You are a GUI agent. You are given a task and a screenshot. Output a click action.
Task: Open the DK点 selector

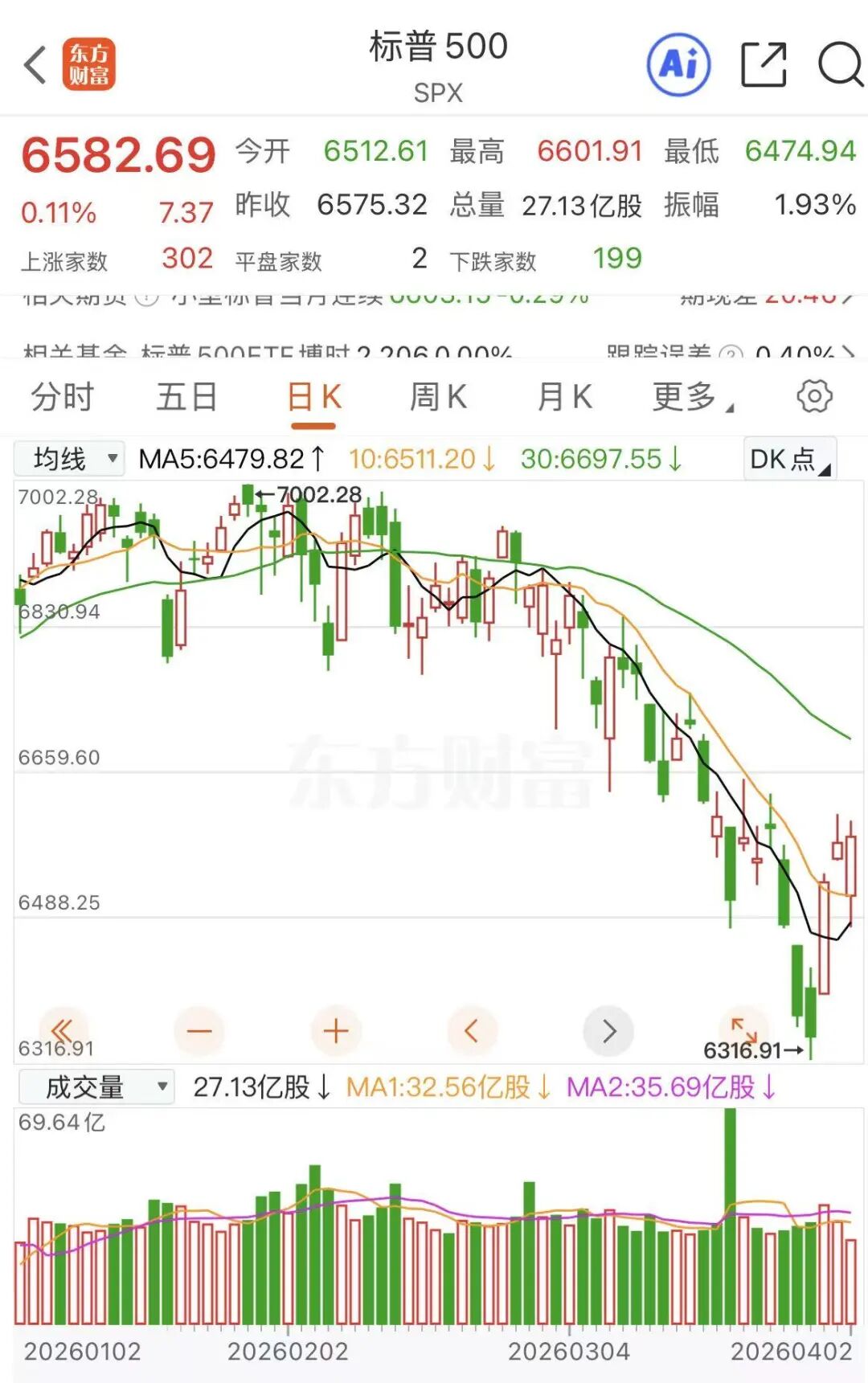[789, 459]
